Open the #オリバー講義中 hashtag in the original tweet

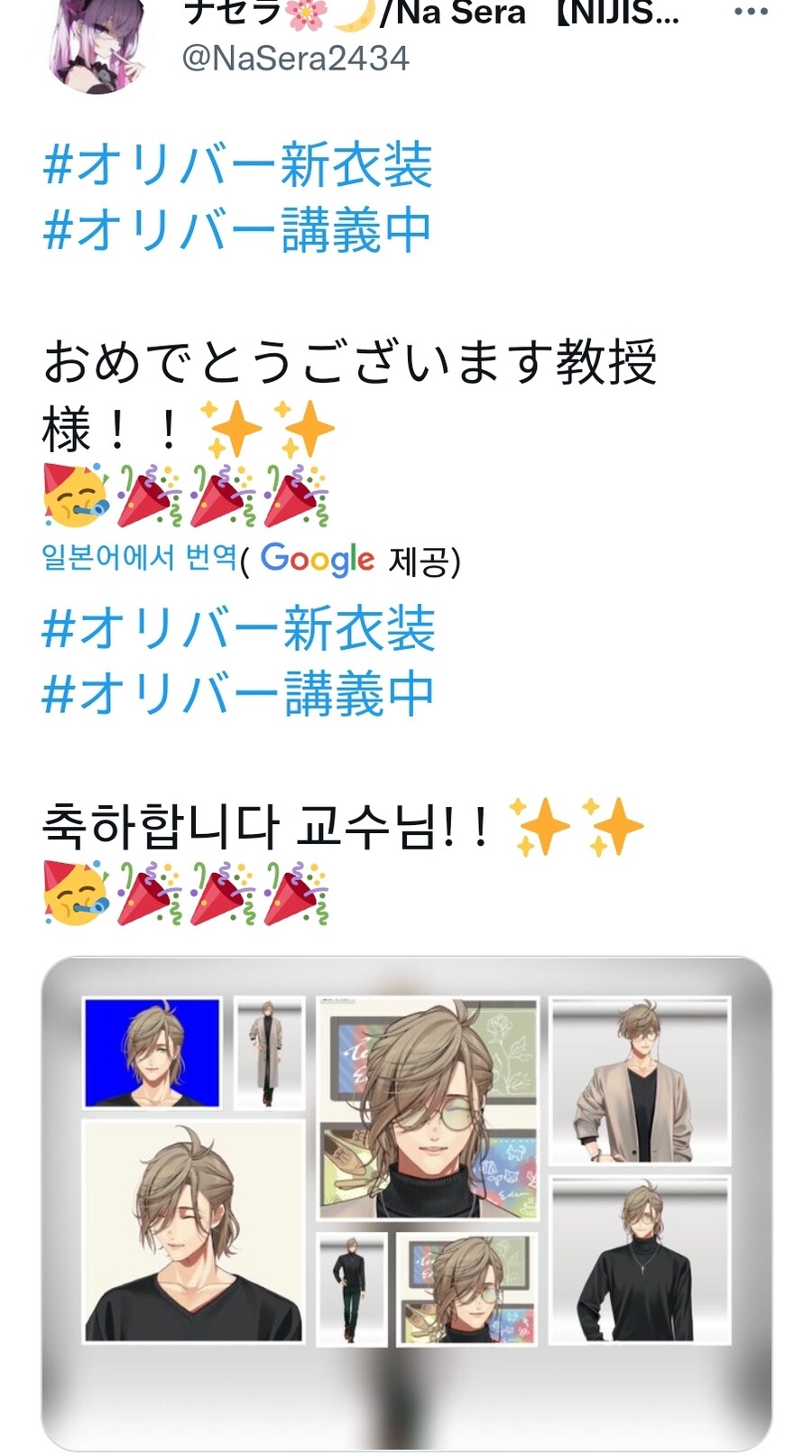click(x=238, y=230)
